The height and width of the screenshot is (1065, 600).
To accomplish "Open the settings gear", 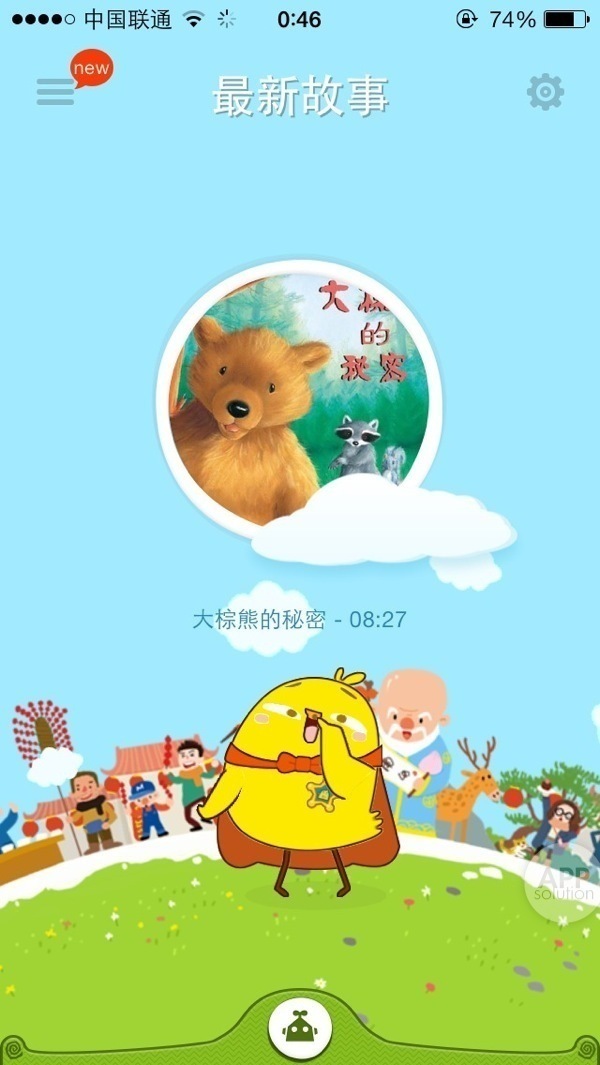I will point(545,93).
